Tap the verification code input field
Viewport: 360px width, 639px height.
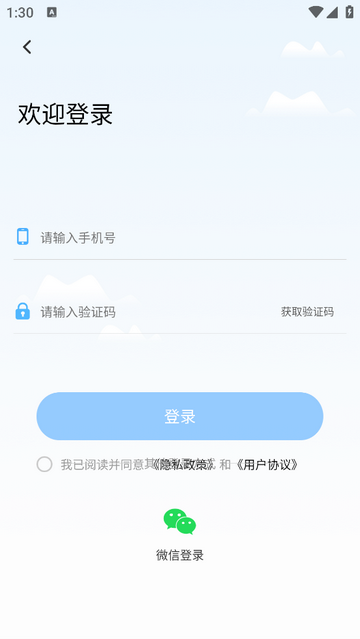click(x=157, y=312)
